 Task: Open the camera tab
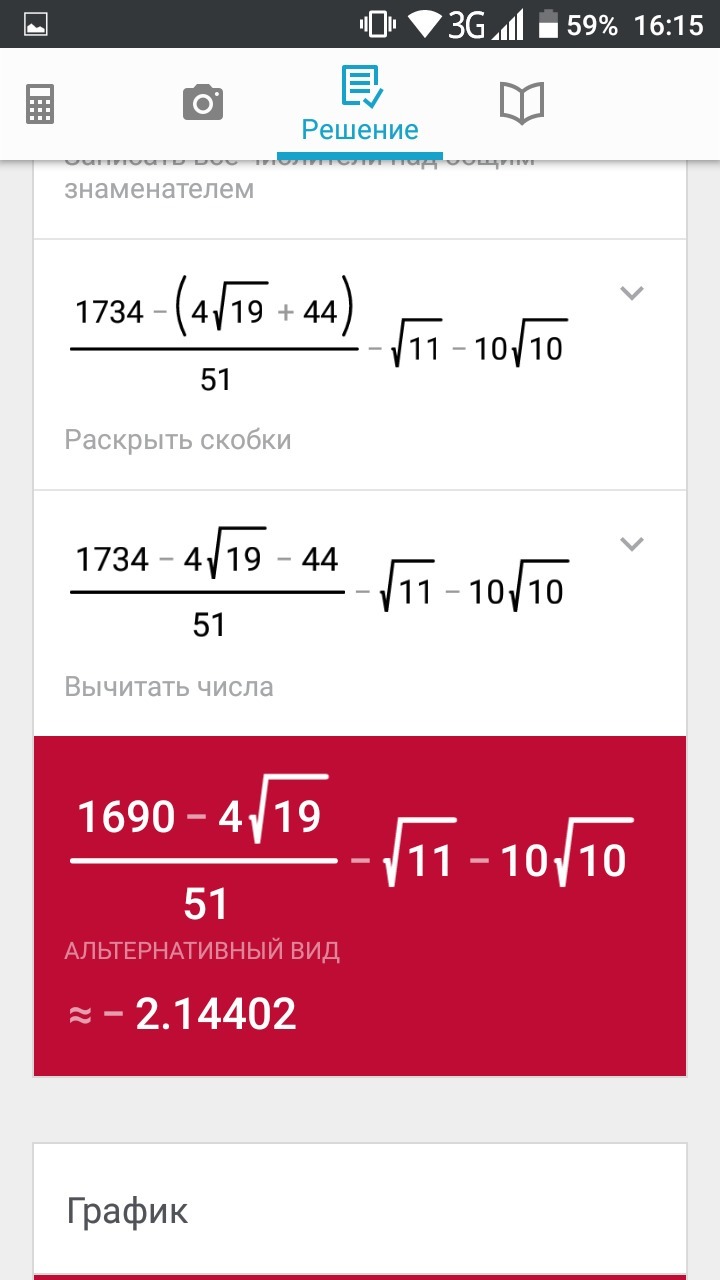202,103
